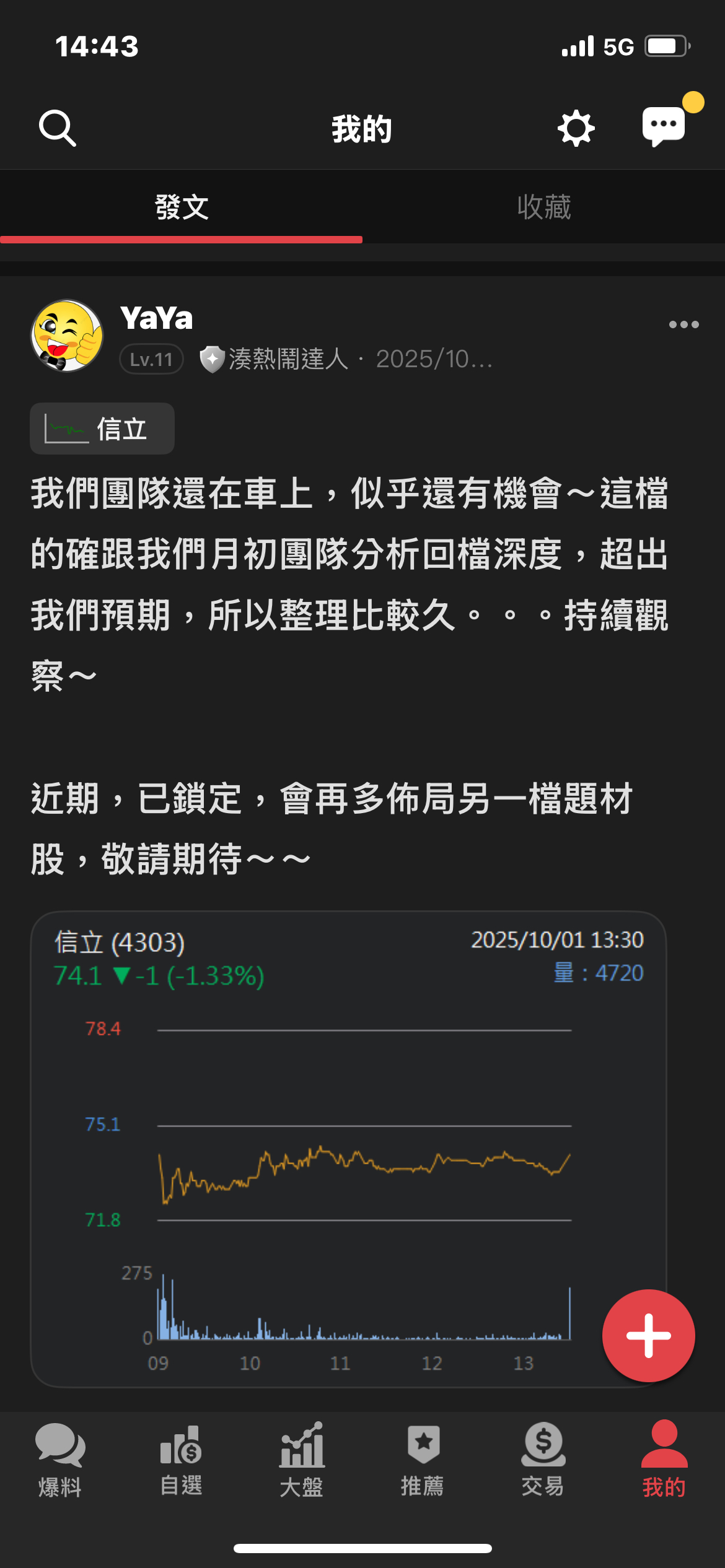Viewport: 725px width, 1568px height.
Task: Open the 交易 tab
Action: [x=543, y=1460]
